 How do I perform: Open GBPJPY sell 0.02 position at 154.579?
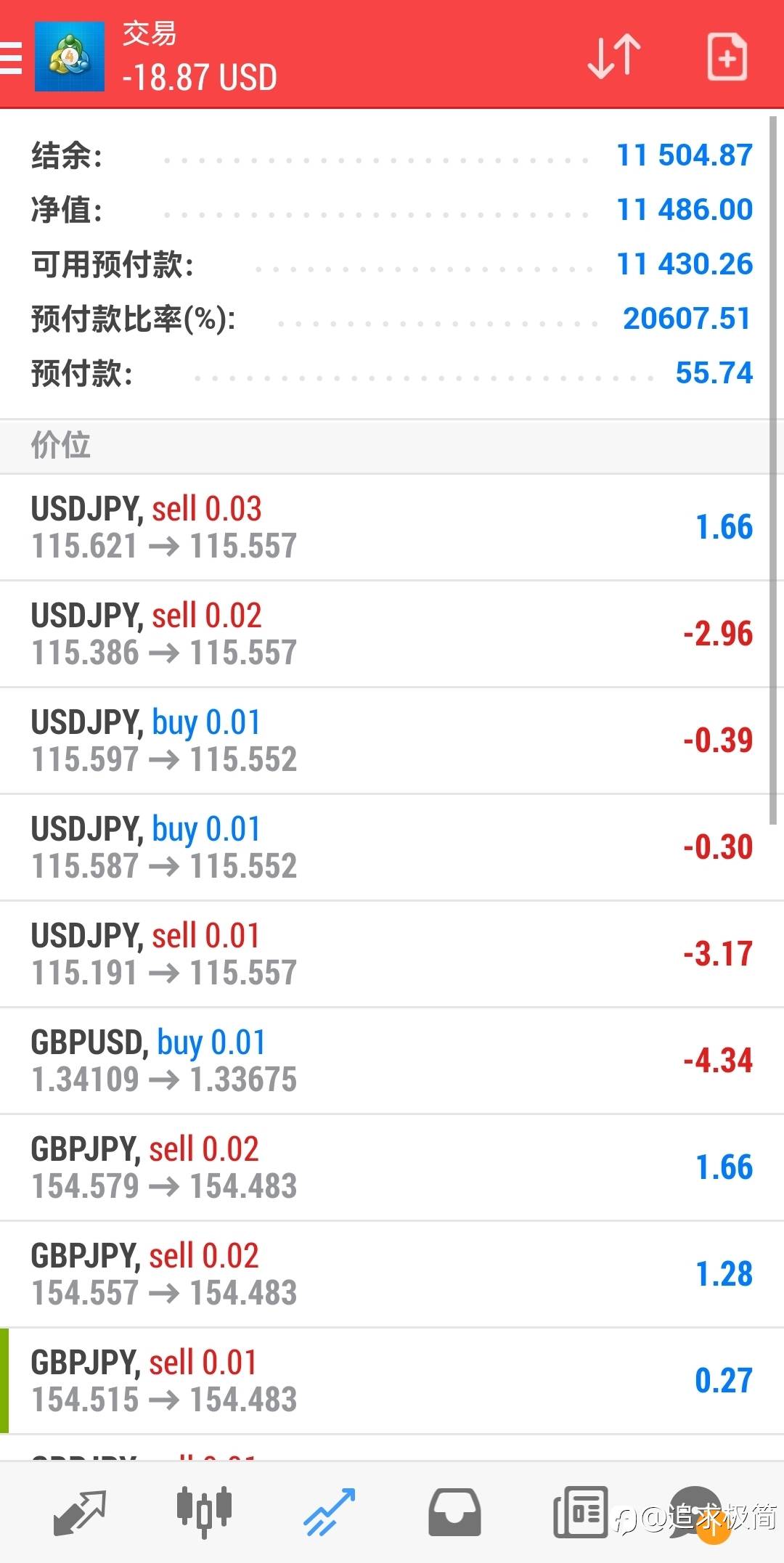(392, 1167)
